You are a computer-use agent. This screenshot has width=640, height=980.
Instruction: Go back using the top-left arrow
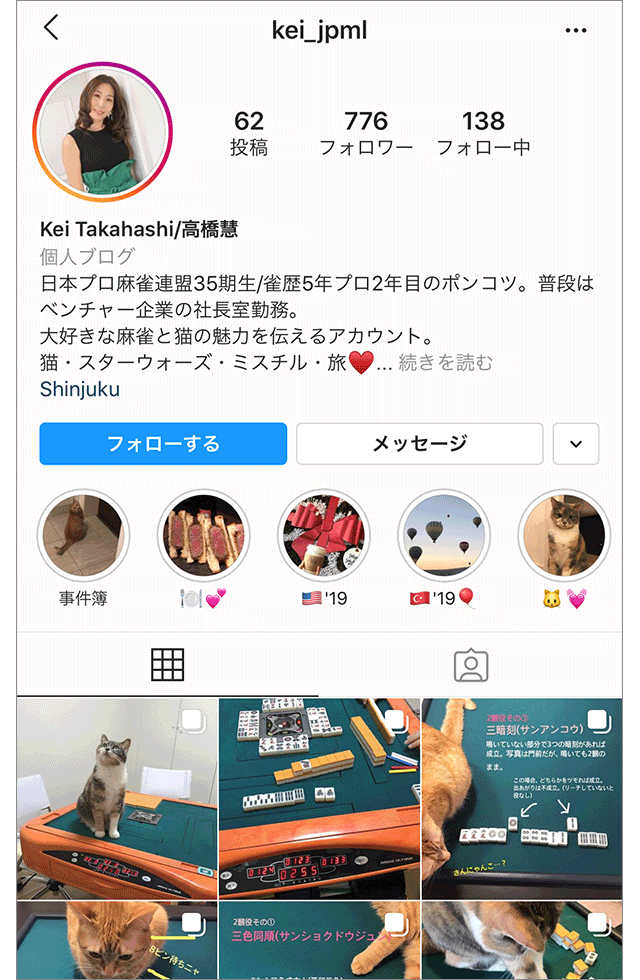(x=52, y=28)
